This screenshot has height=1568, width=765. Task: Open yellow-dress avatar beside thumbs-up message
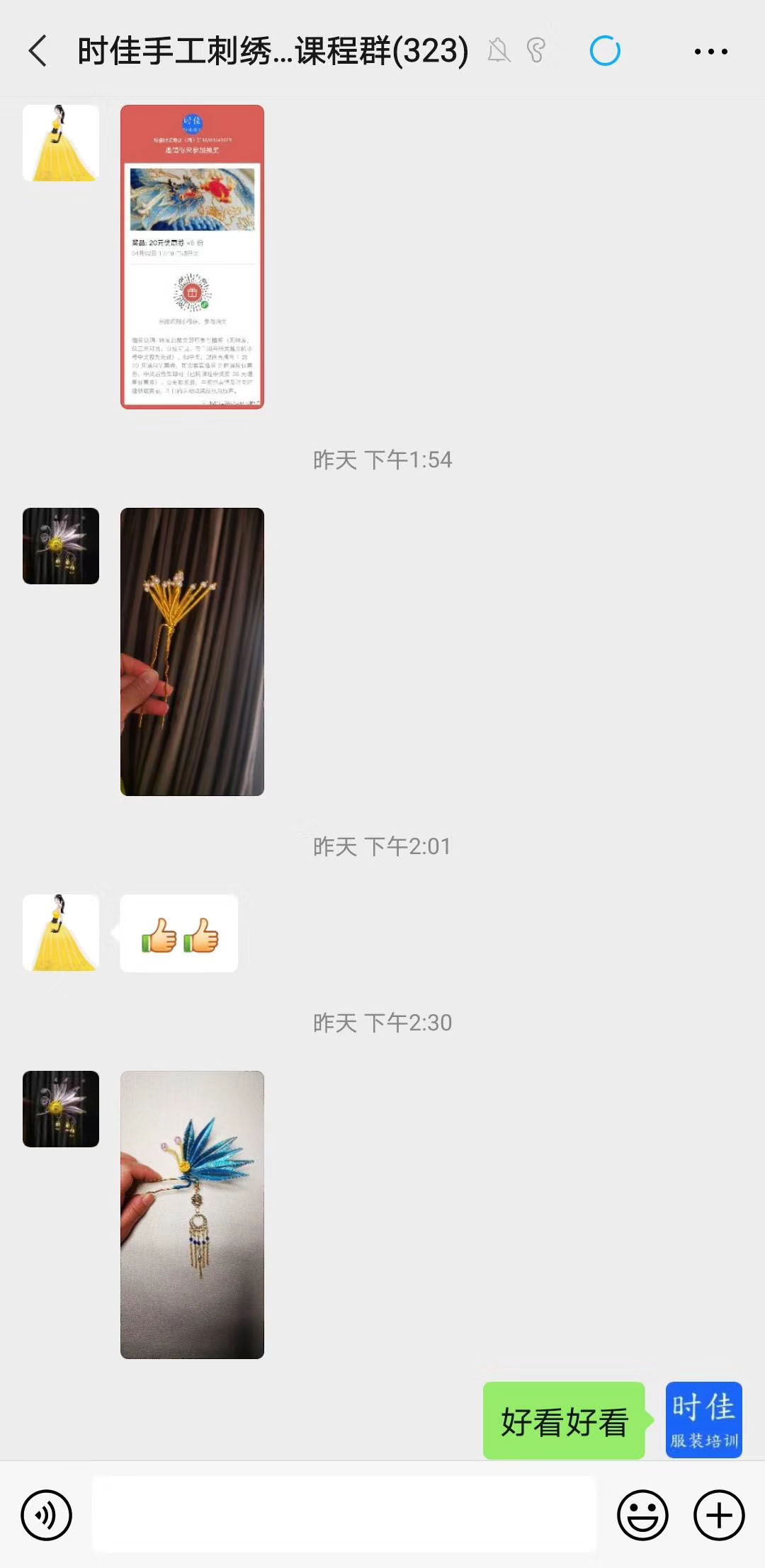61,932
